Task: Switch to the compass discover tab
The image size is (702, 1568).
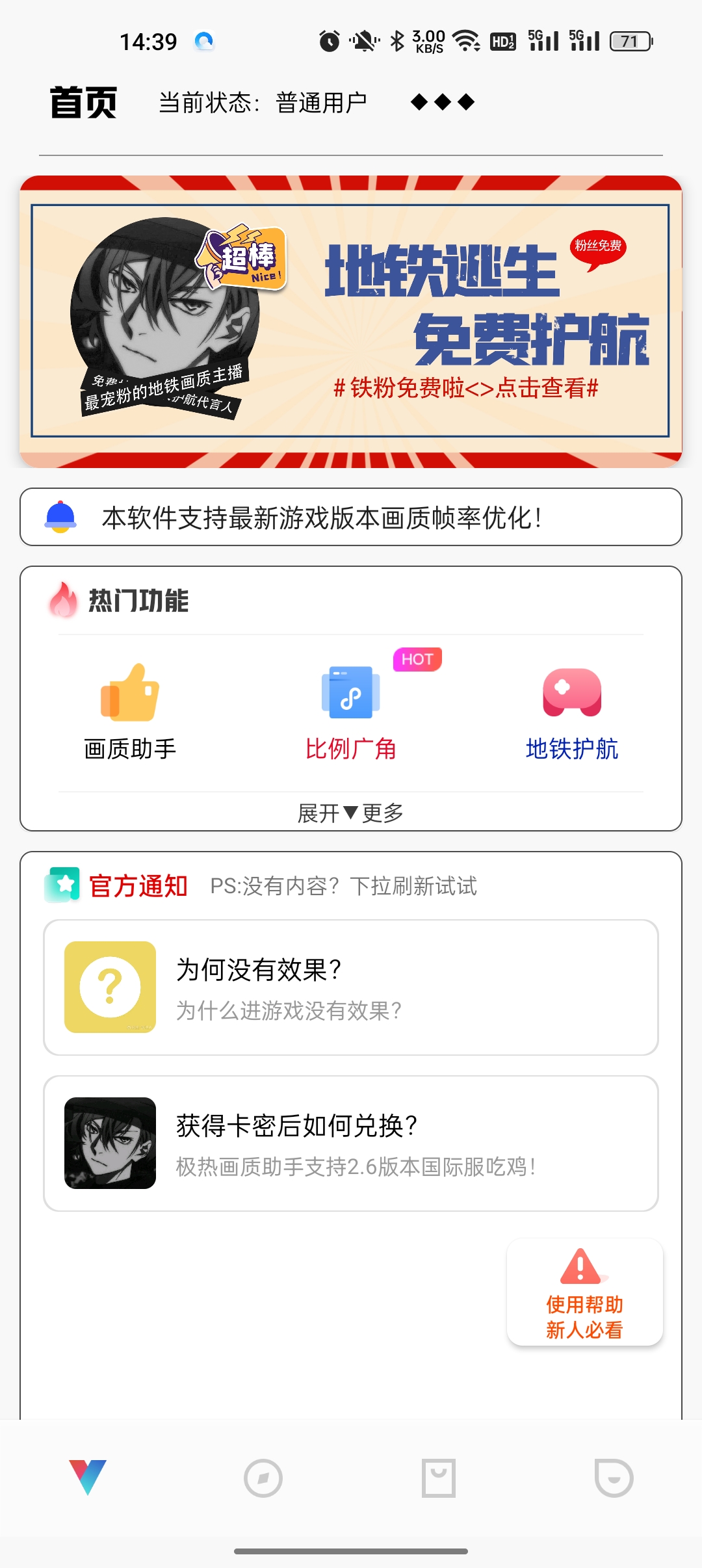Action: point(263,1478)
